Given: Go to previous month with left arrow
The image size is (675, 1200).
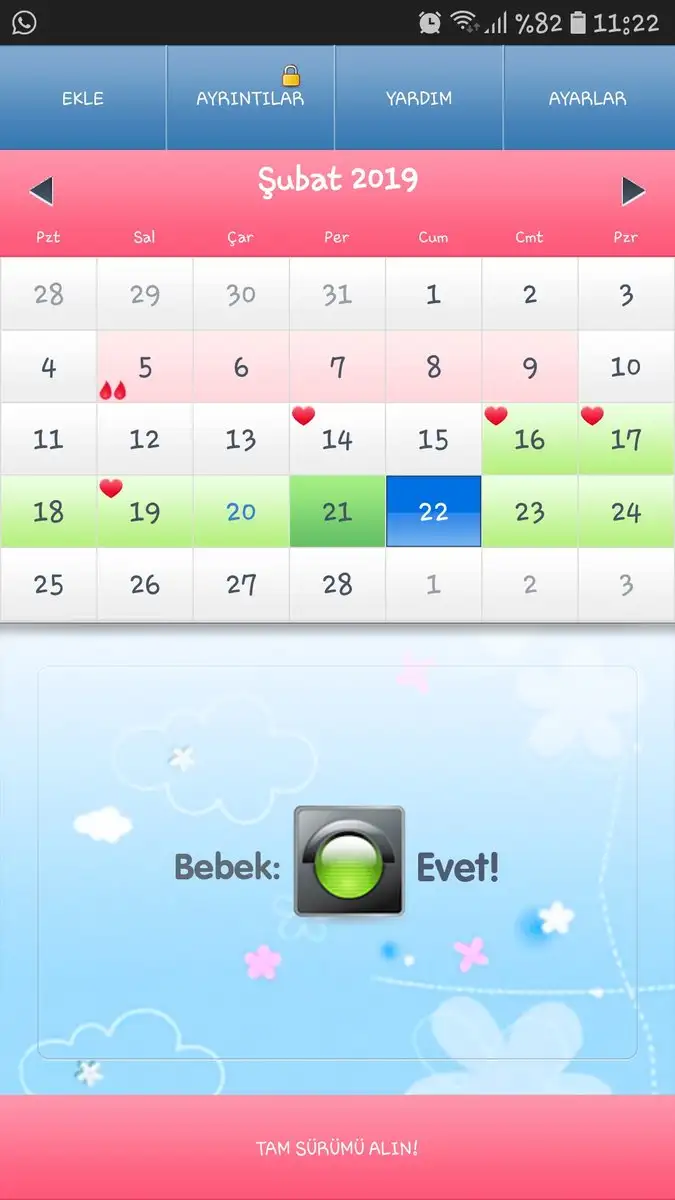Looking at the screenshot, I should (41, 191).
